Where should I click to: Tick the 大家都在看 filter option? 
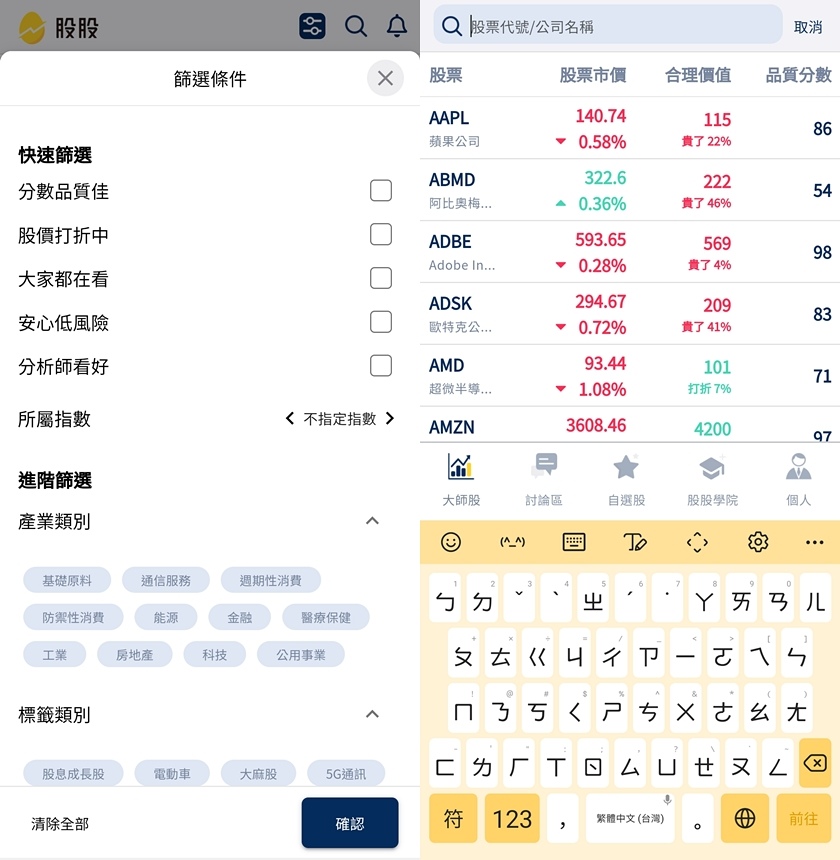point(380,278)
